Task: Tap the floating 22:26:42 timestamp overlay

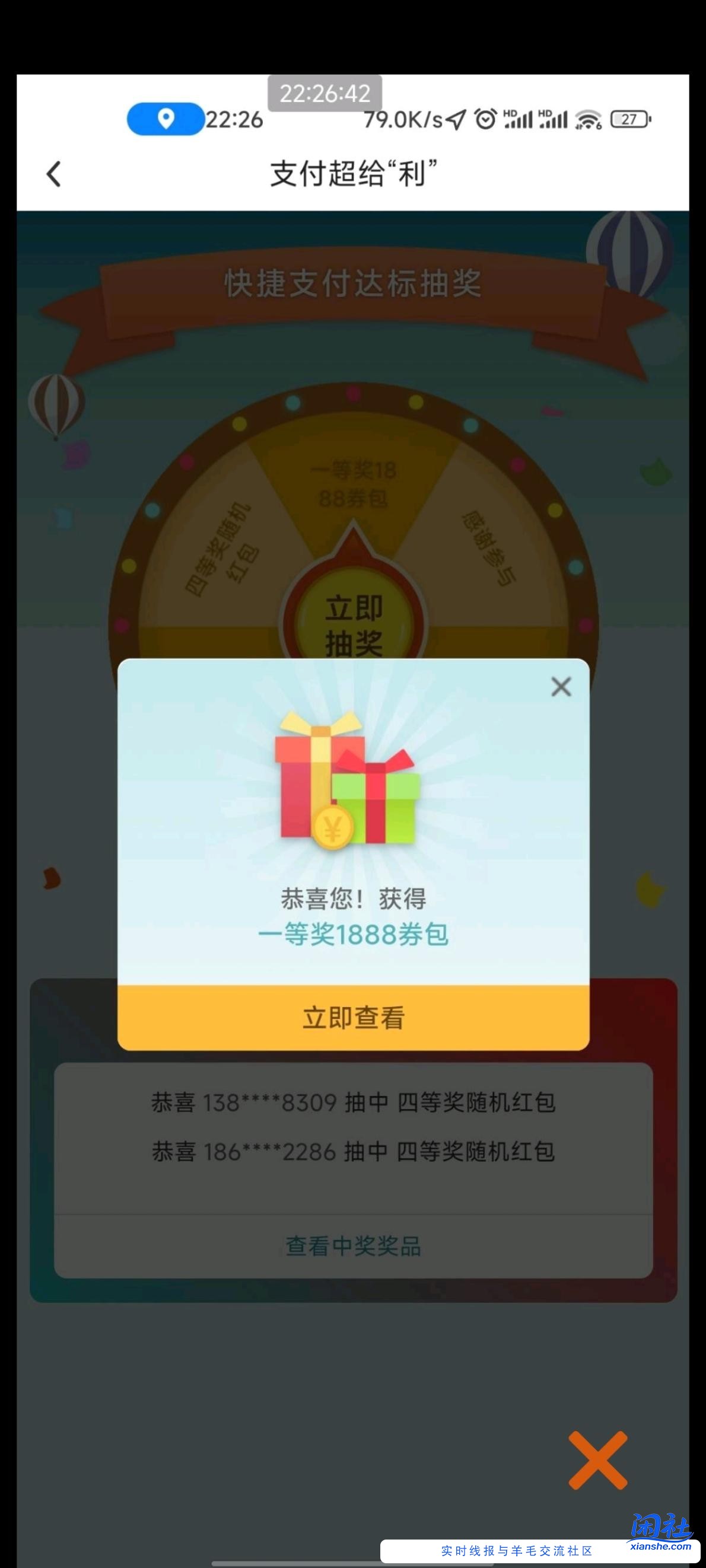Action: point(325,93)
